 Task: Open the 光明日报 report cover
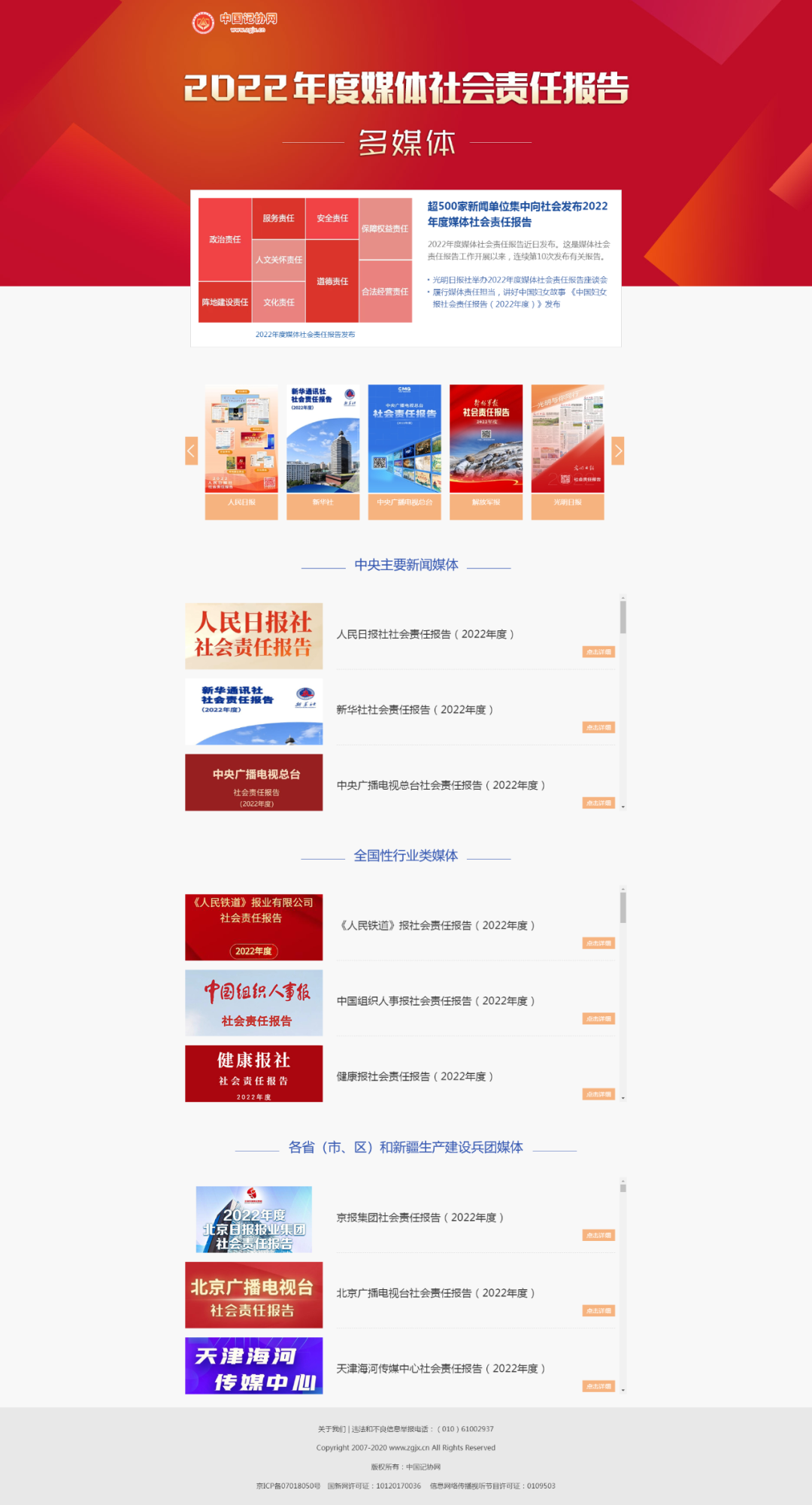[568, 439]
